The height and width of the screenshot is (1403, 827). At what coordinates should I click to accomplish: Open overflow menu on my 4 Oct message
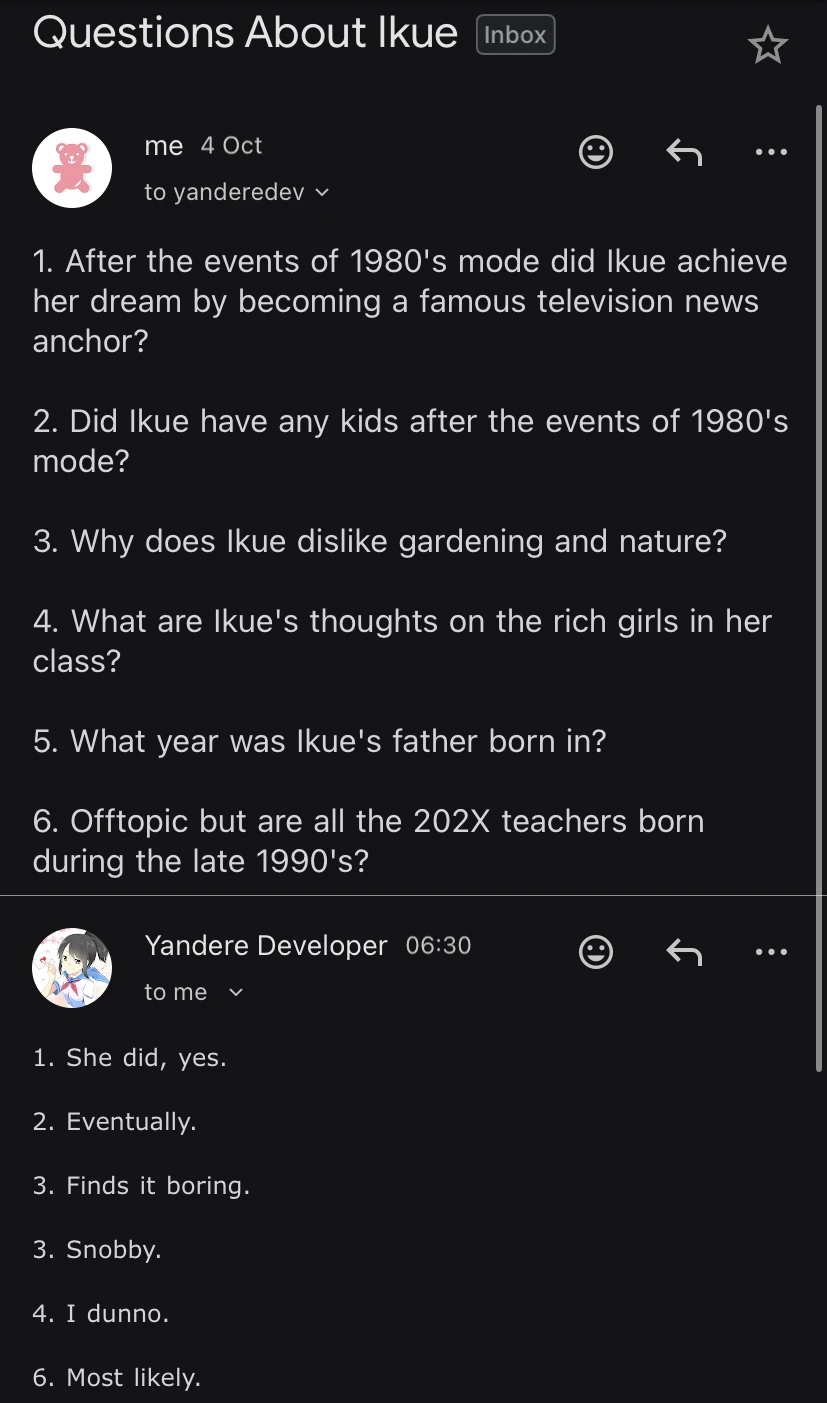pos(771,152)
